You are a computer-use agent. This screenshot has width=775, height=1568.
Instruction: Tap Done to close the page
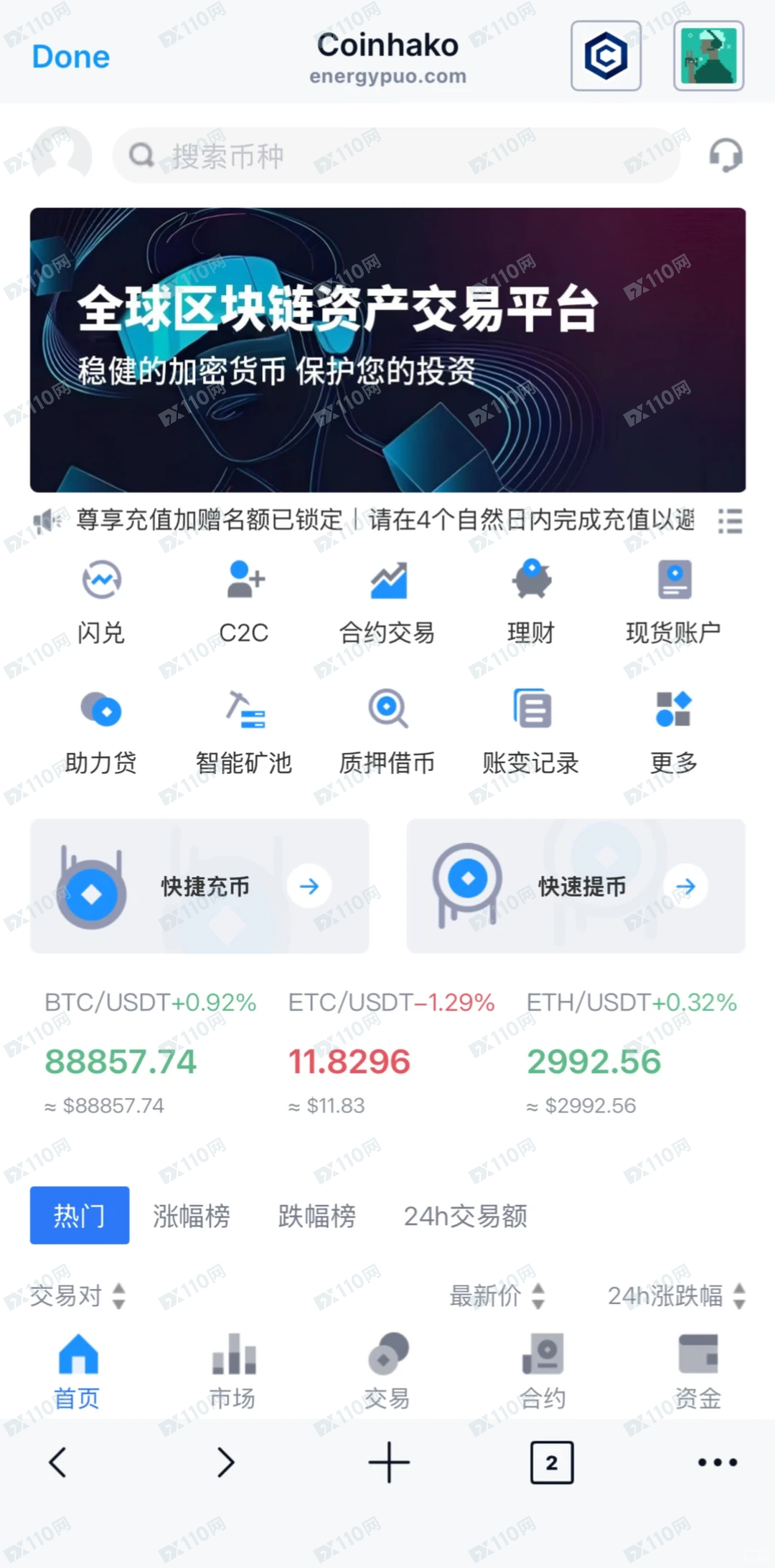pos(70,56)
